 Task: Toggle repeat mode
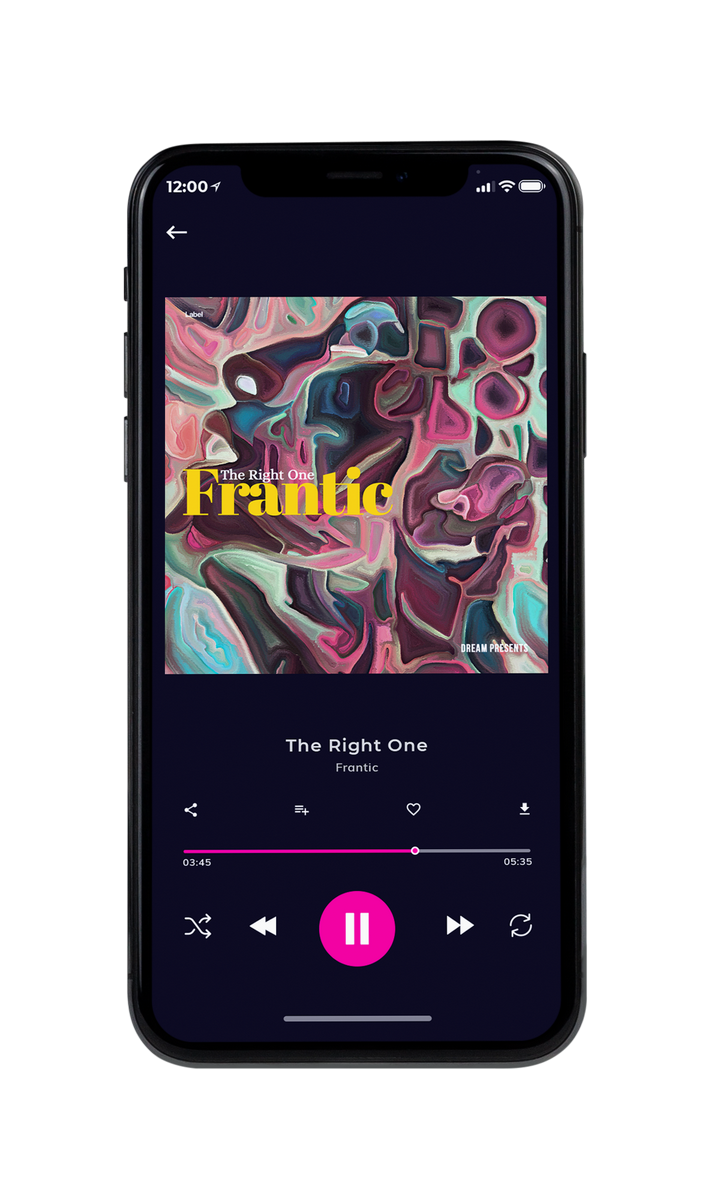pyautogui.click(x=521, y=926)
